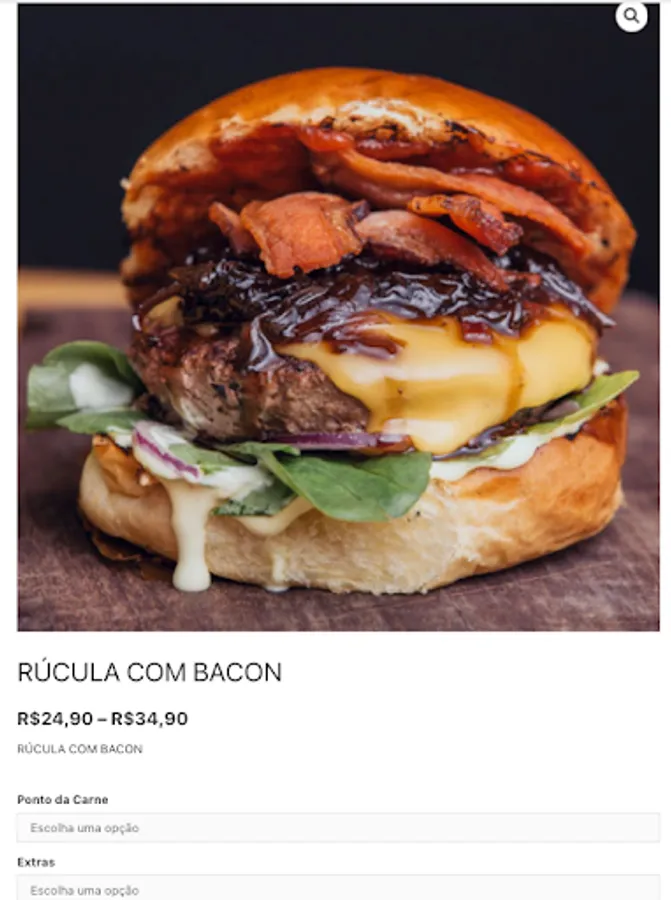671x900 pixels.
Task: Tap the magnifier icon to zoom the image
Action: tap(631, 17)
